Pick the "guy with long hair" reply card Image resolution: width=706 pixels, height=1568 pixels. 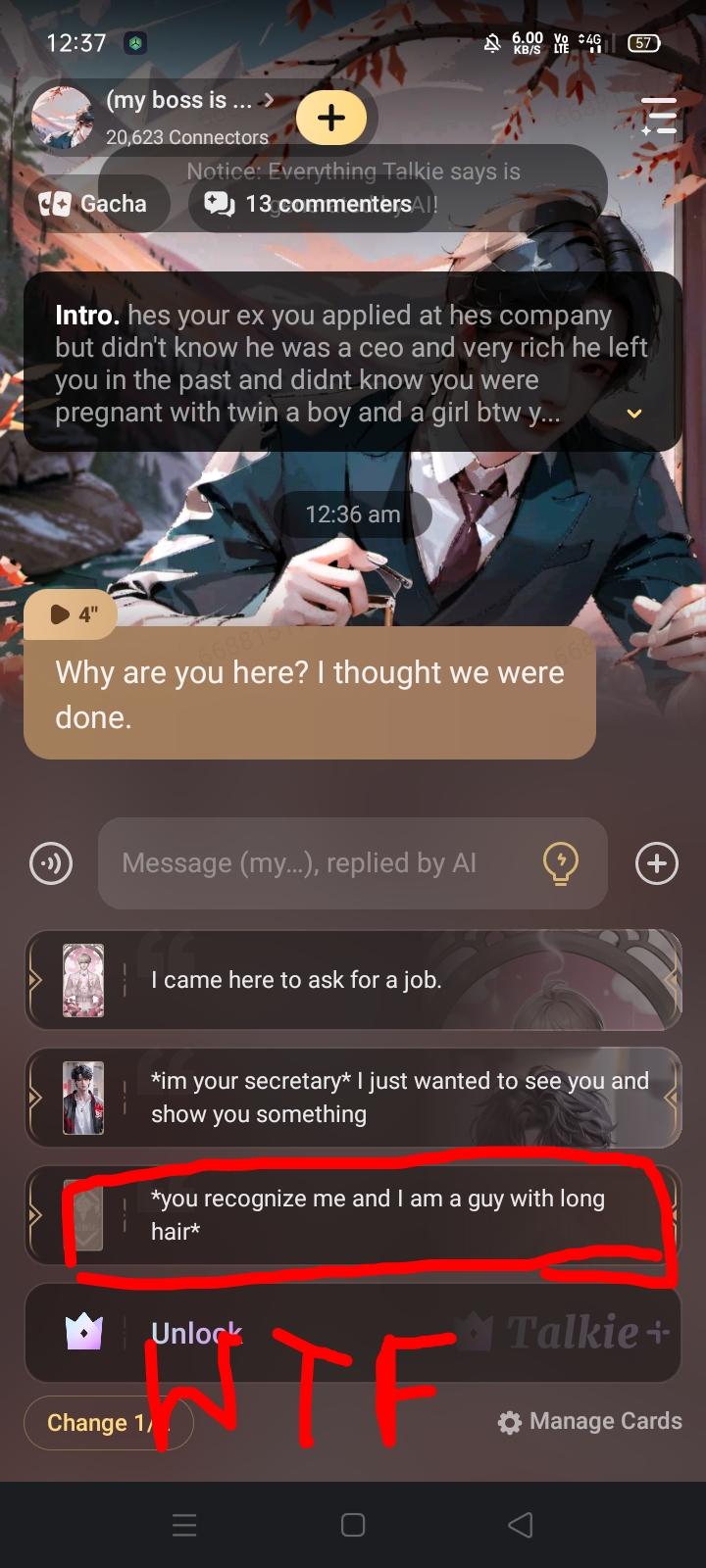tap(353, 1215)
